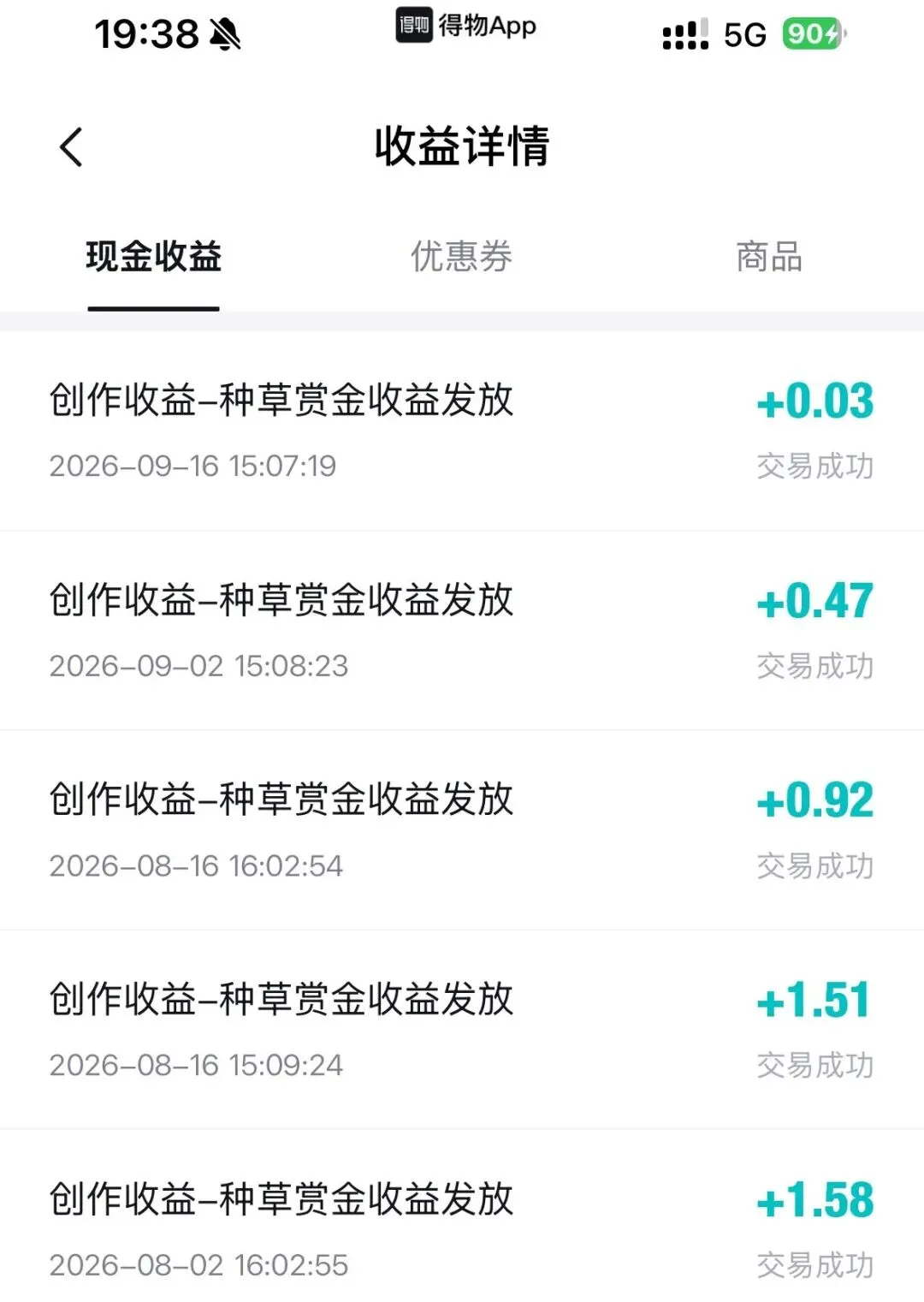Switch to the 优惠券 tab
This screenshot has height=1302, width=924.
pyautogui.click(x=462, y=257)
